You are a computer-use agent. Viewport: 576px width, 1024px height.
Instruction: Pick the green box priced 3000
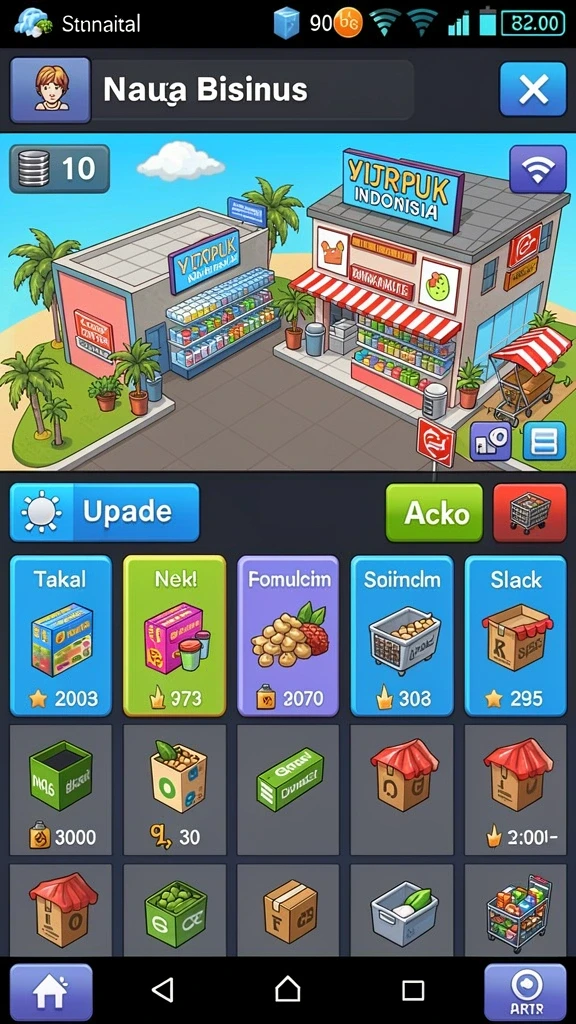(x=61, y=790)
